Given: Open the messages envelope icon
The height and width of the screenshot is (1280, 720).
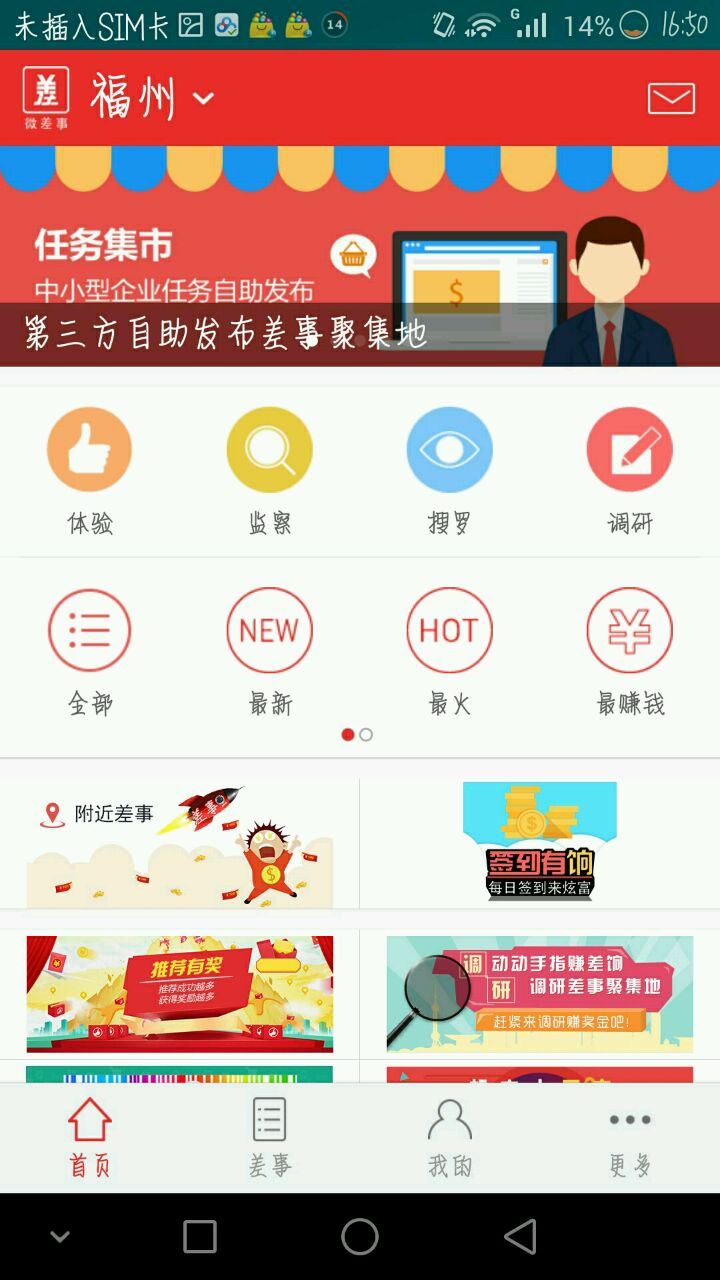Looking at the screenshot, I should point(671,98).
